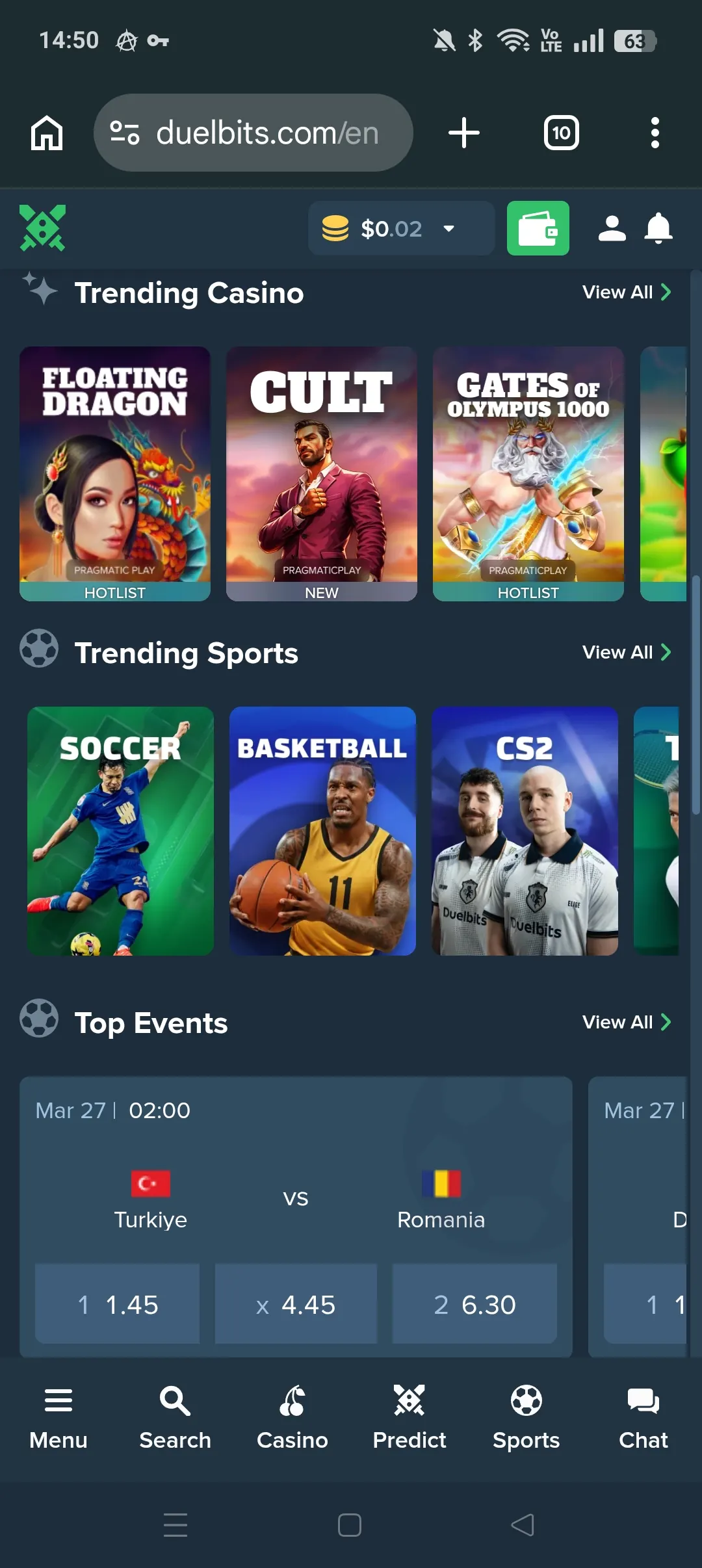View all Top Events

626,1023
